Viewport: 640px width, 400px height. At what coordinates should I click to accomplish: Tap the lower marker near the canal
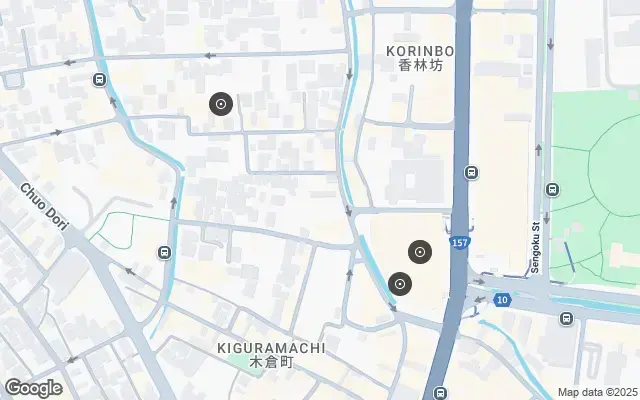tap(400, 284)
